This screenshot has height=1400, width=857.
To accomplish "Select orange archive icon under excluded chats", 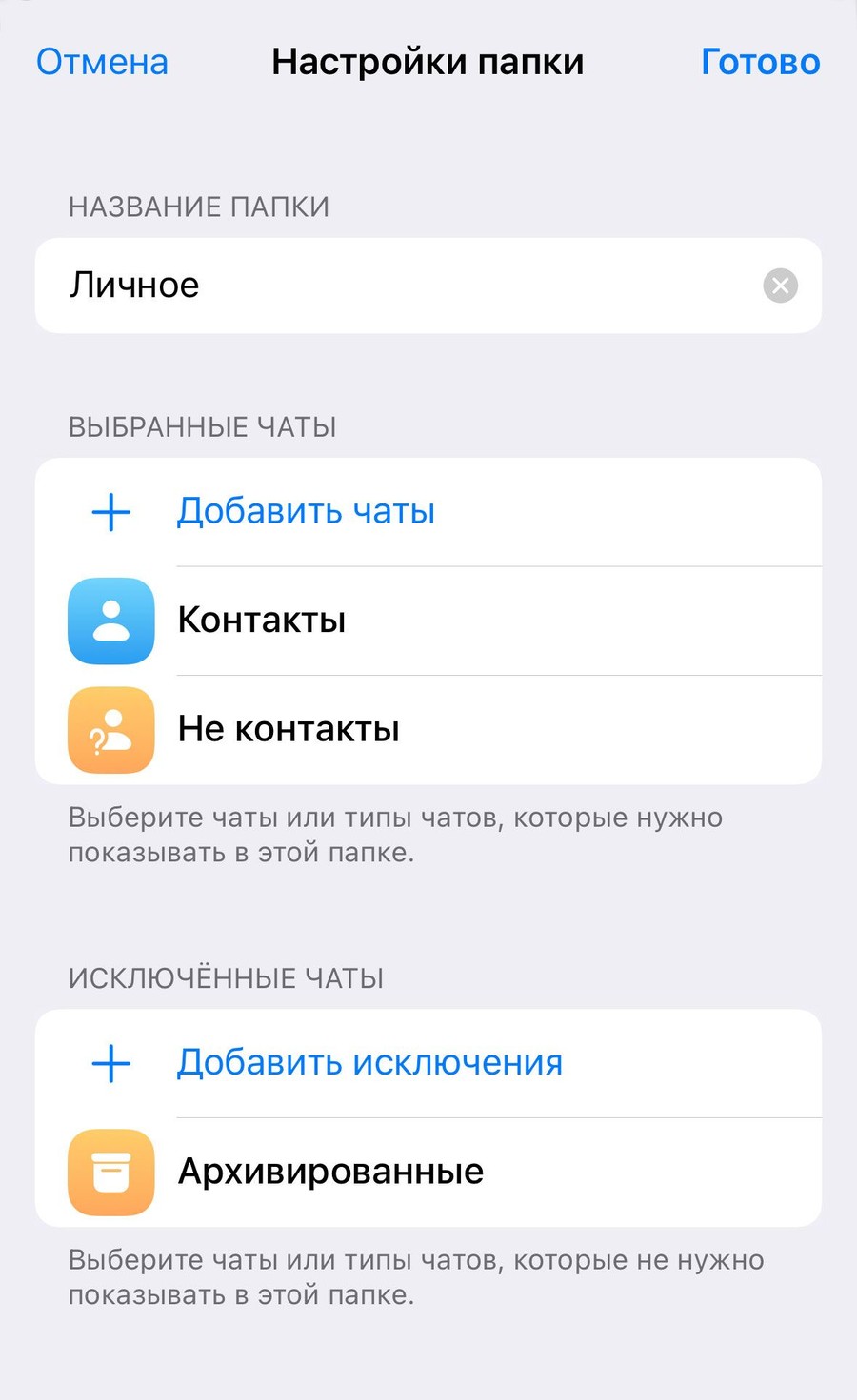I will (110, 1173).
